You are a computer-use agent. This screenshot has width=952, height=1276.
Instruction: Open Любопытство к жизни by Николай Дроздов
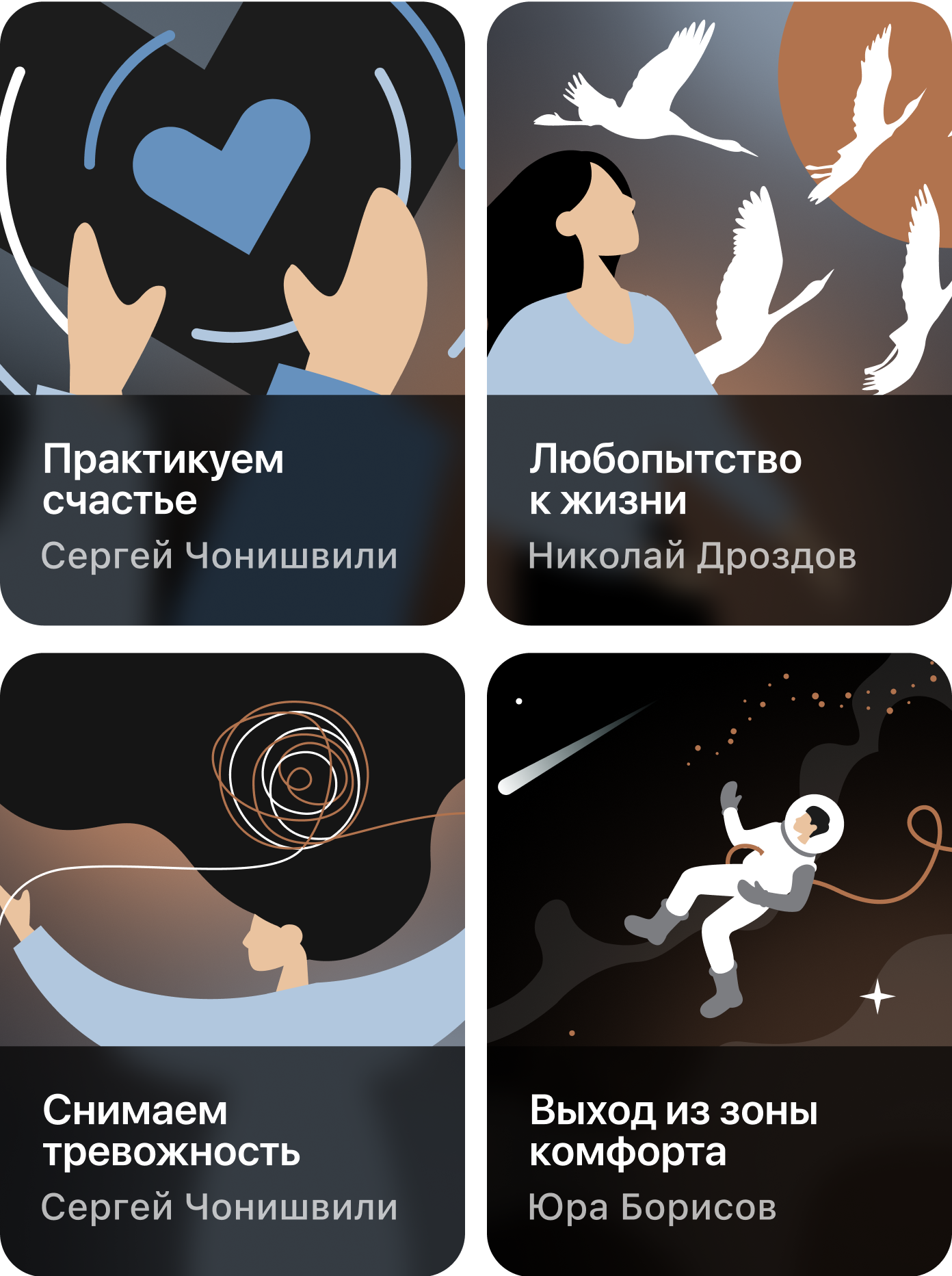pyautogui.click(x=718, y=315)
